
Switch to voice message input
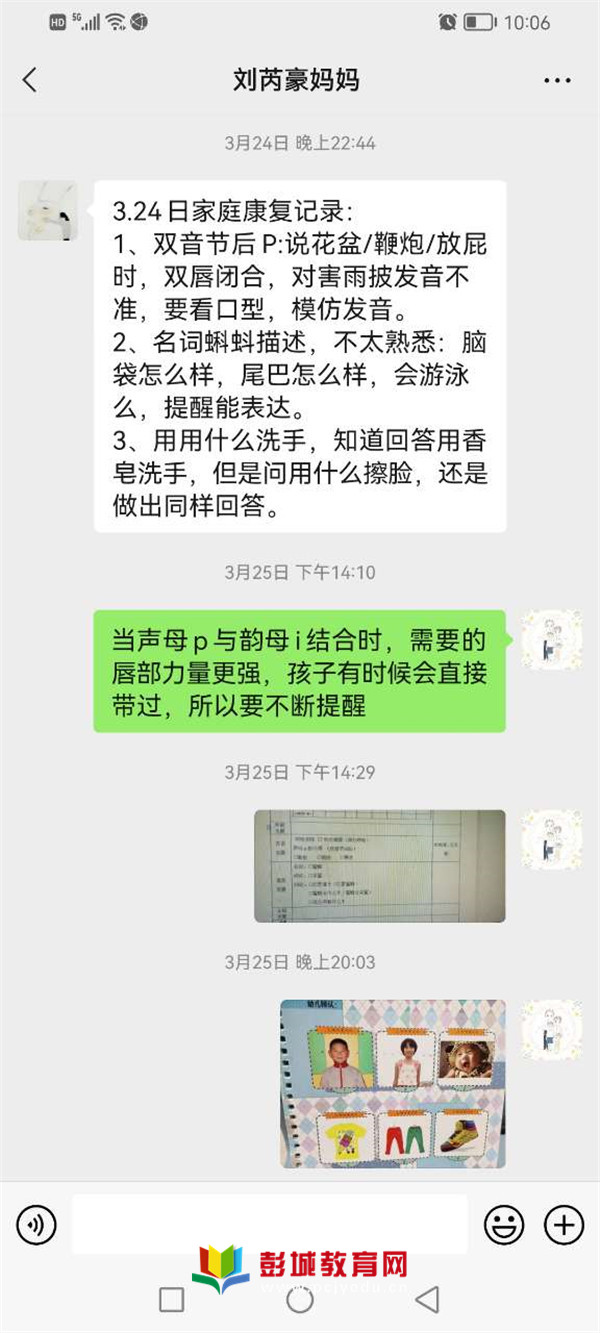37,1224
